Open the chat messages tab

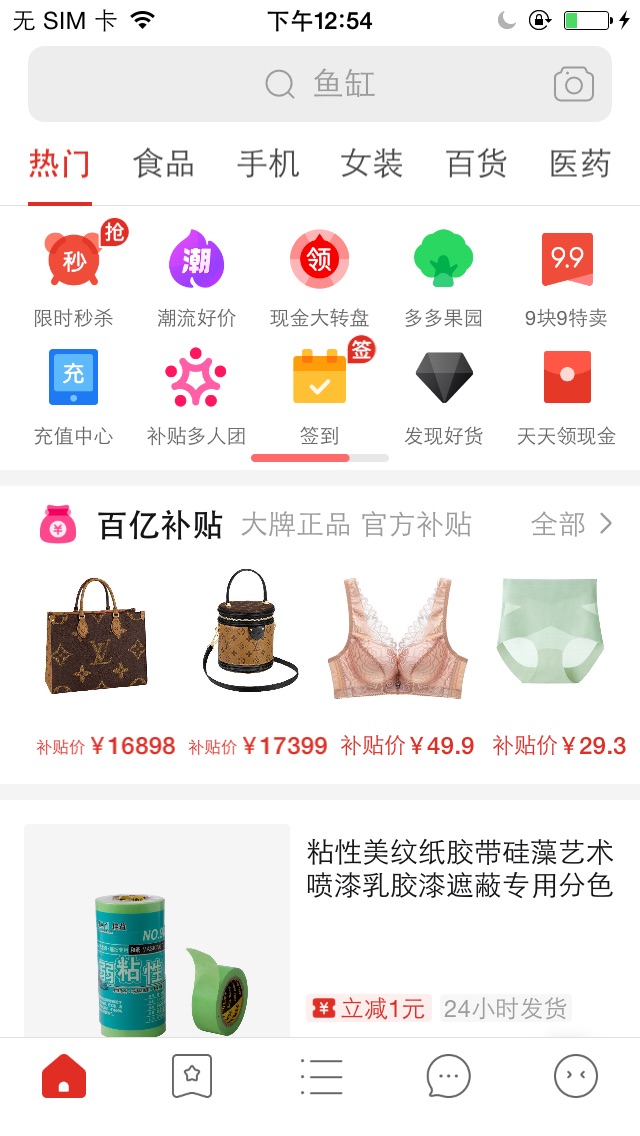click(448, 1077)
